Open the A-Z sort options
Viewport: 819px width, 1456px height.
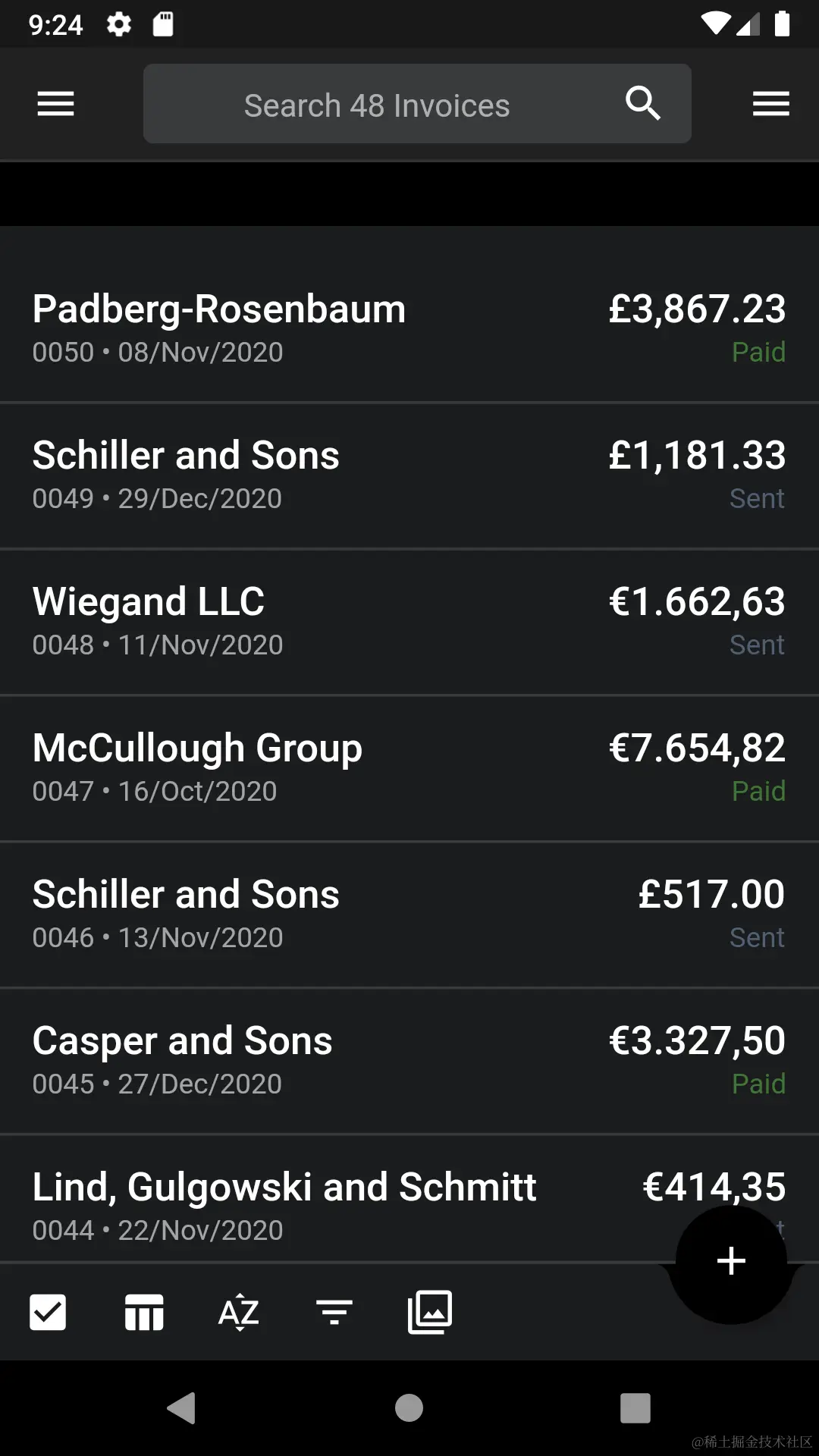239,1312
